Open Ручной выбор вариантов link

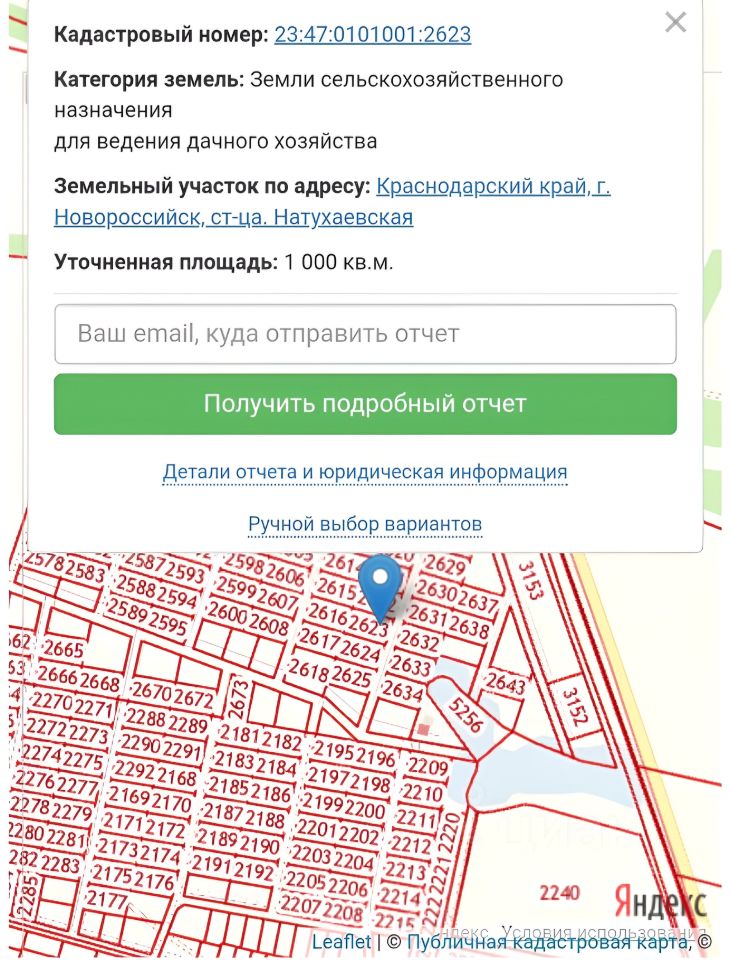pyautogui.click(x=365, y=524)
